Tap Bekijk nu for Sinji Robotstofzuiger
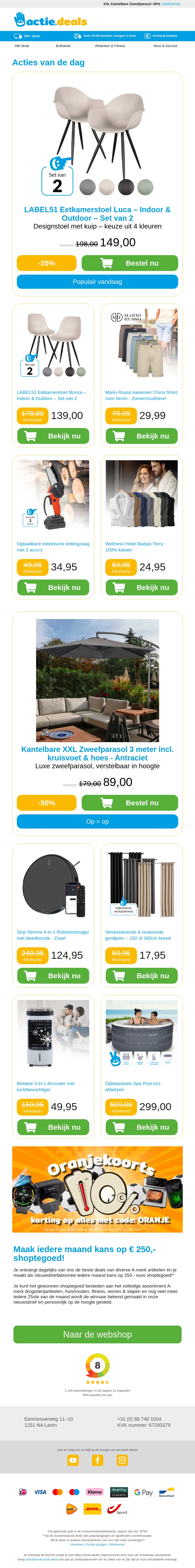195x1568 pixels. tap(53, 976)
